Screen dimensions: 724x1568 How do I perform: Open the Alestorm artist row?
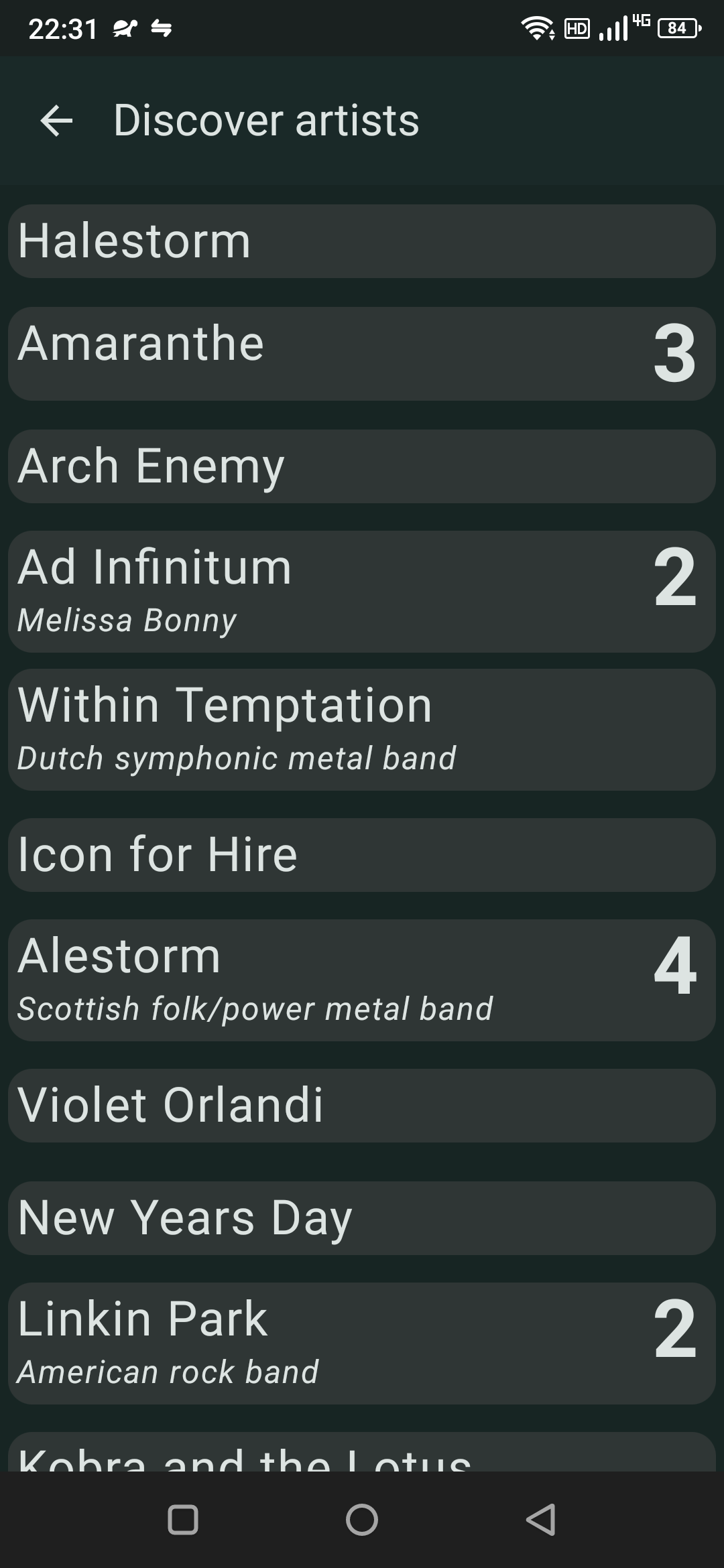tap(362, 980)
